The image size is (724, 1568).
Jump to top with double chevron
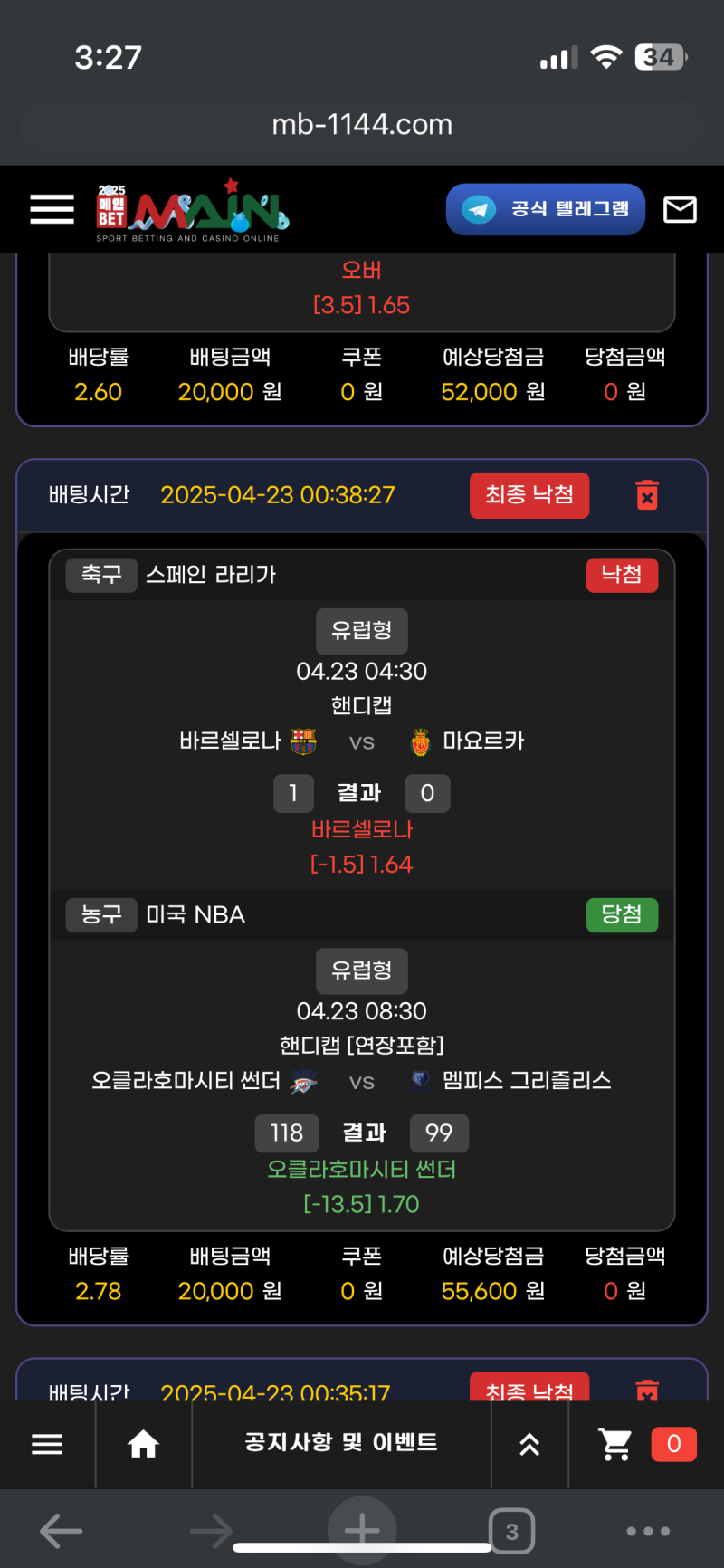pos(529,1444)
